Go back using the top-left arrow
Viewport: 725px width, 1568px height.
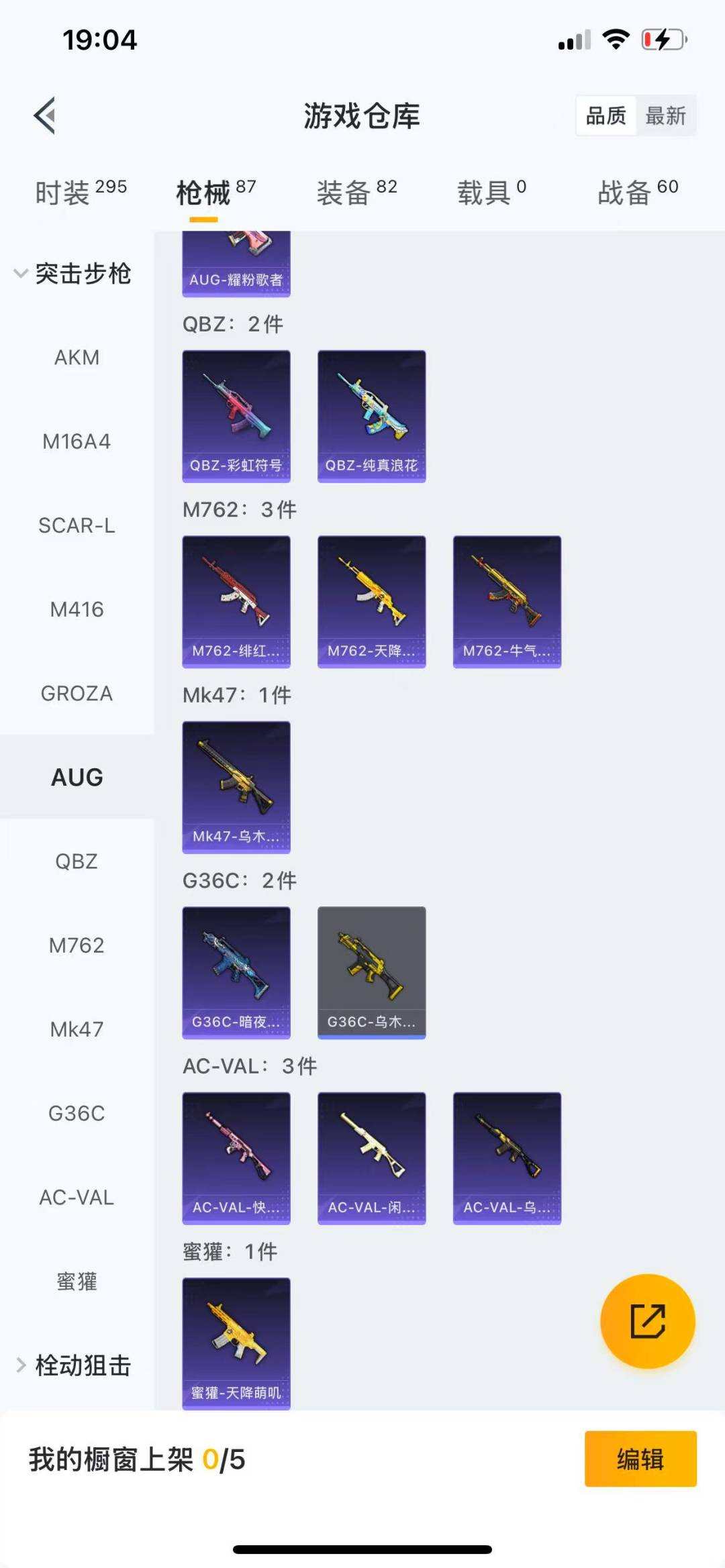pyautogui.click(x=45, y=116)
